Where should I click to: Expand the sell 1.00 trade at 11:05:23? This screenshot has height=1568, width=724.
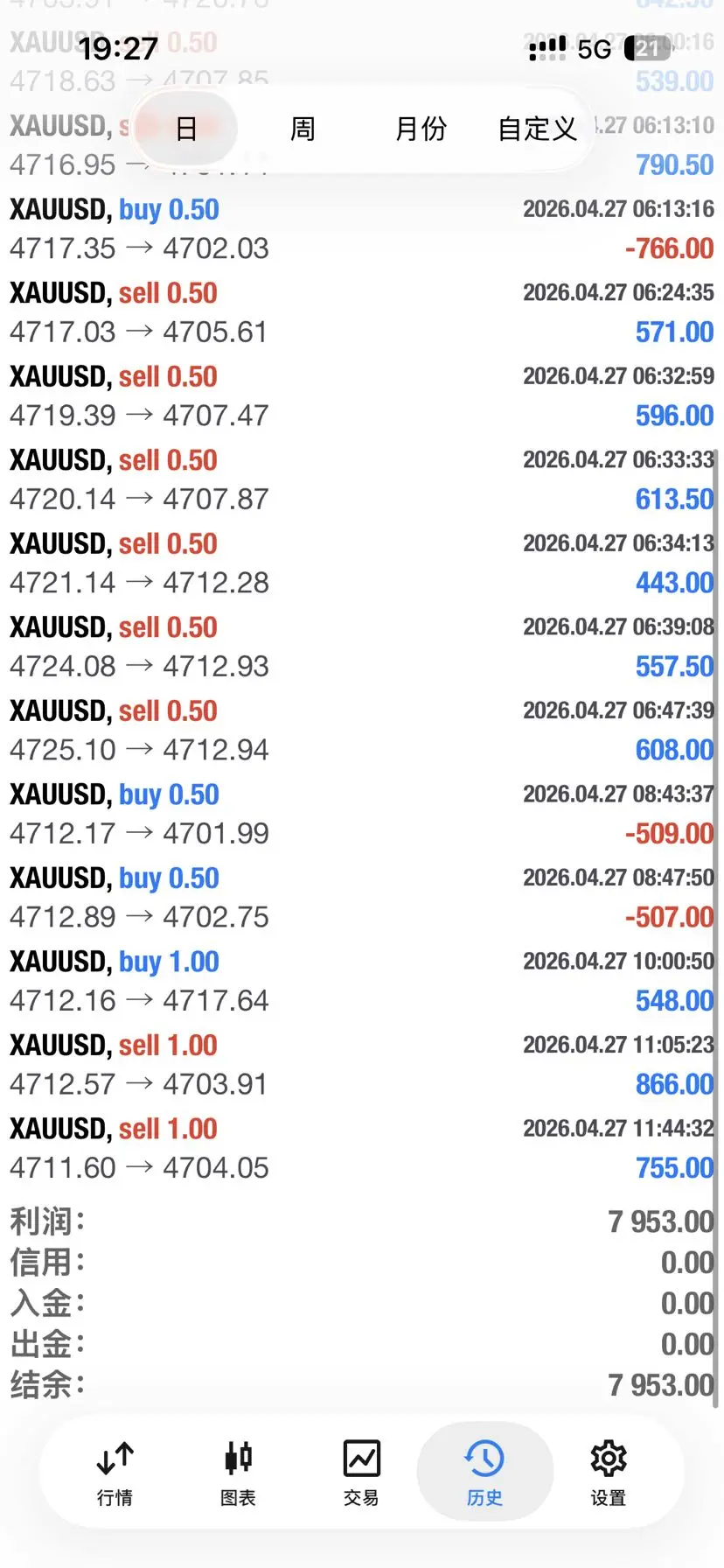click(361, 1064)
